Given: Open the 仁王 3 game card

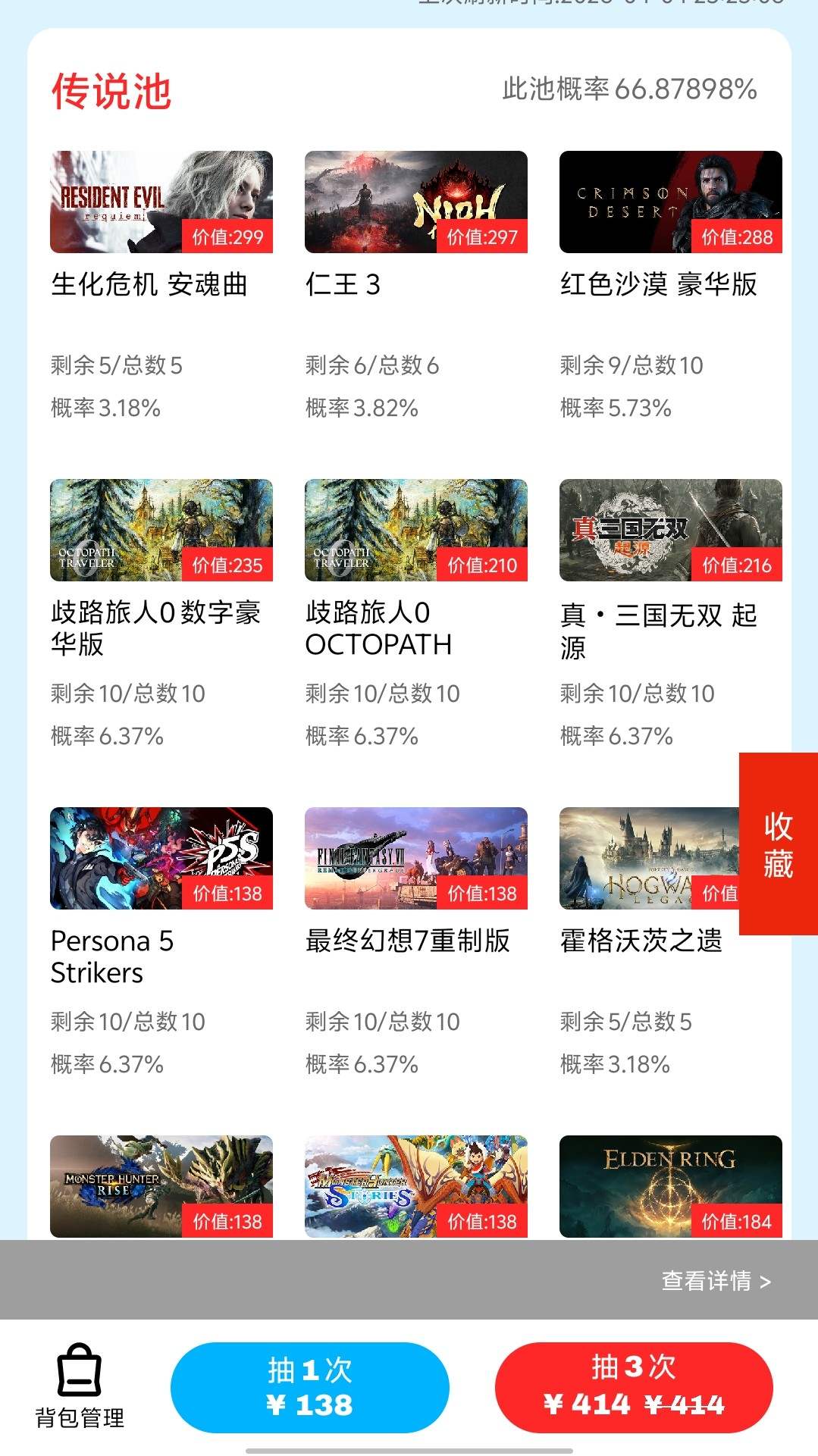Looking at the screenshot, I should (415, 202).
